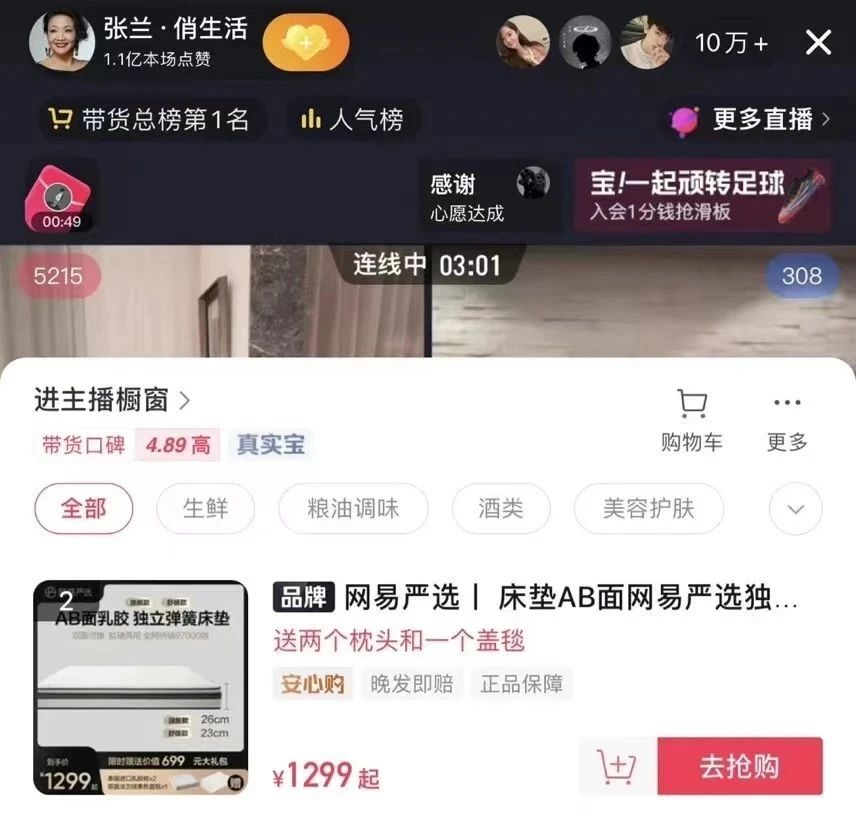Show 酒类 products

pos(500,509)
